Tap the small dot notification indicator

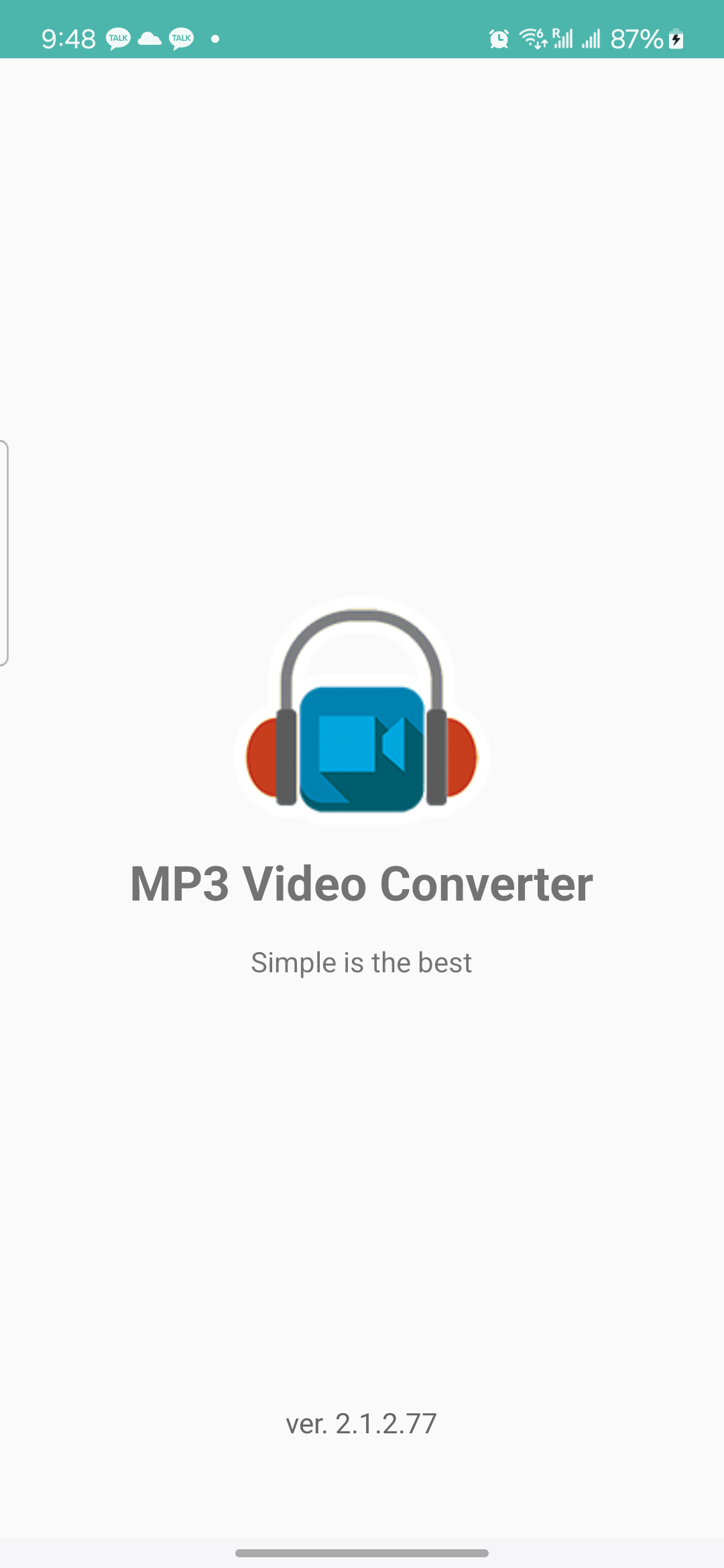click(x=215, y=39)
